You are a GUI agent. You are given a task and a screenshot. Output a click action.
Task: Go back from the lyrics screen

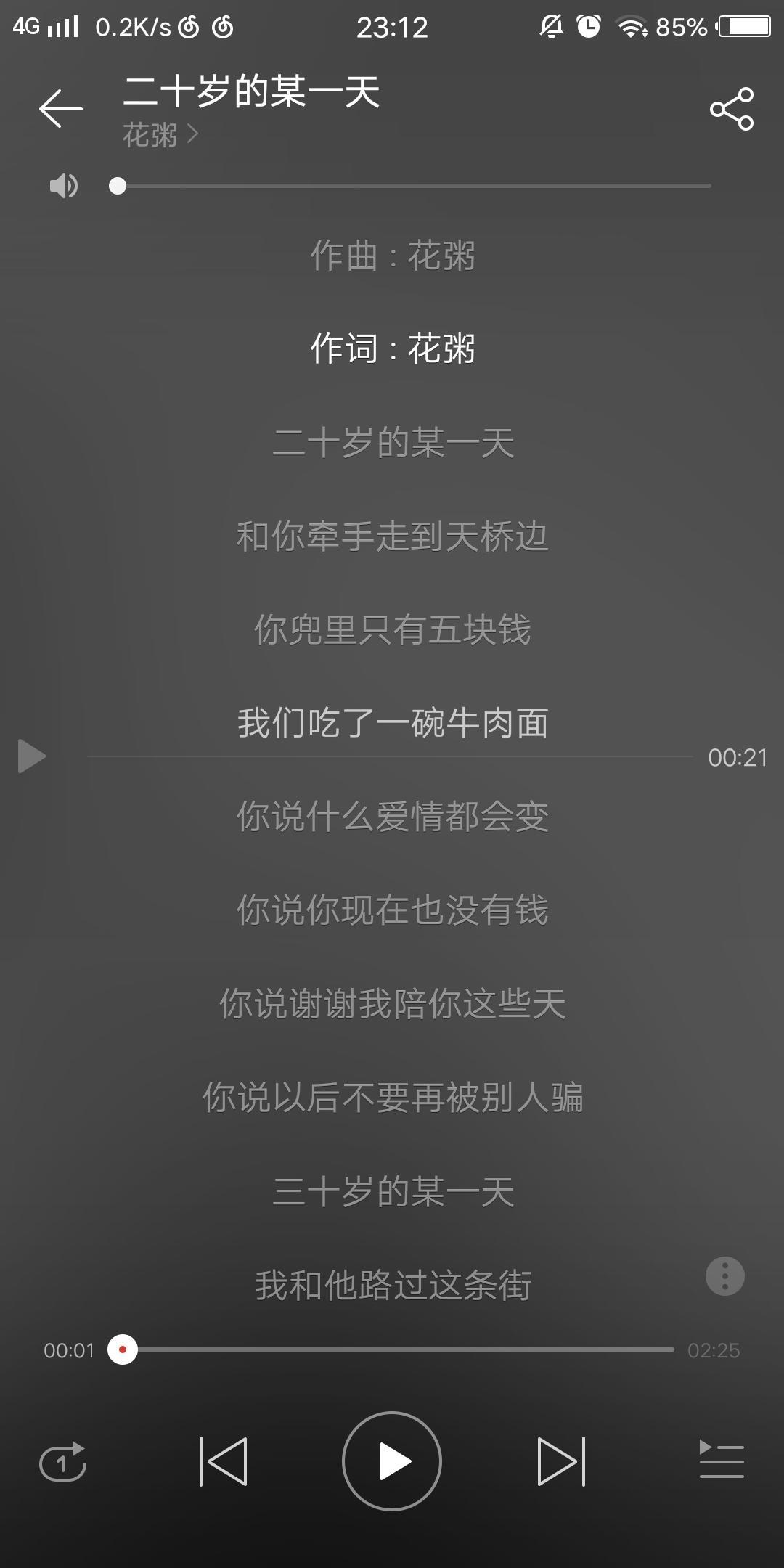[61, 109]
